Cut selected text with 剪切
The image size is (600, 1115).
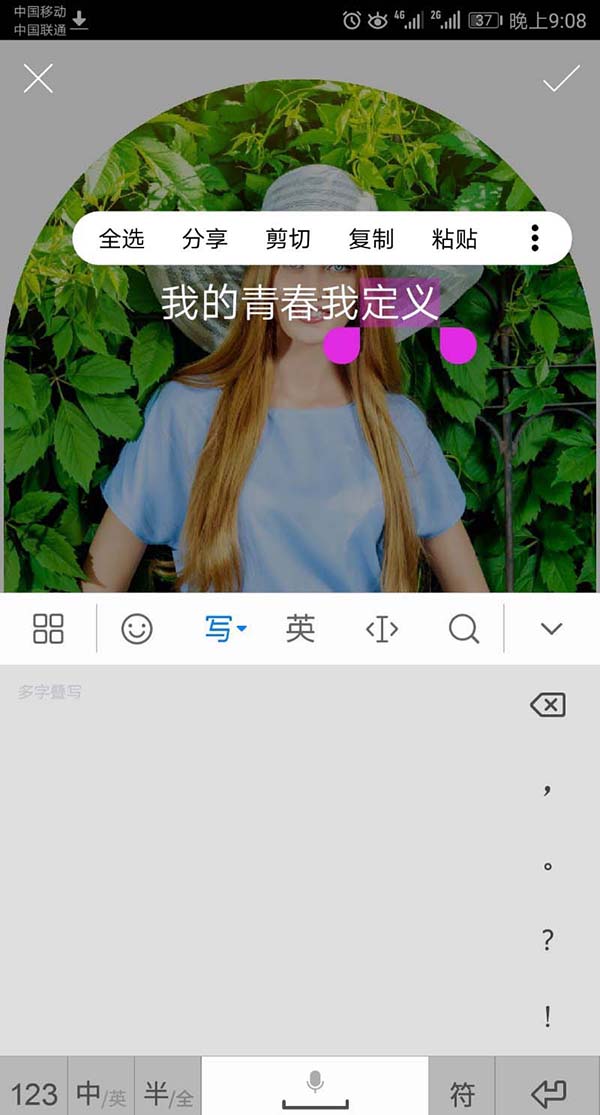[x=288, y=239]
